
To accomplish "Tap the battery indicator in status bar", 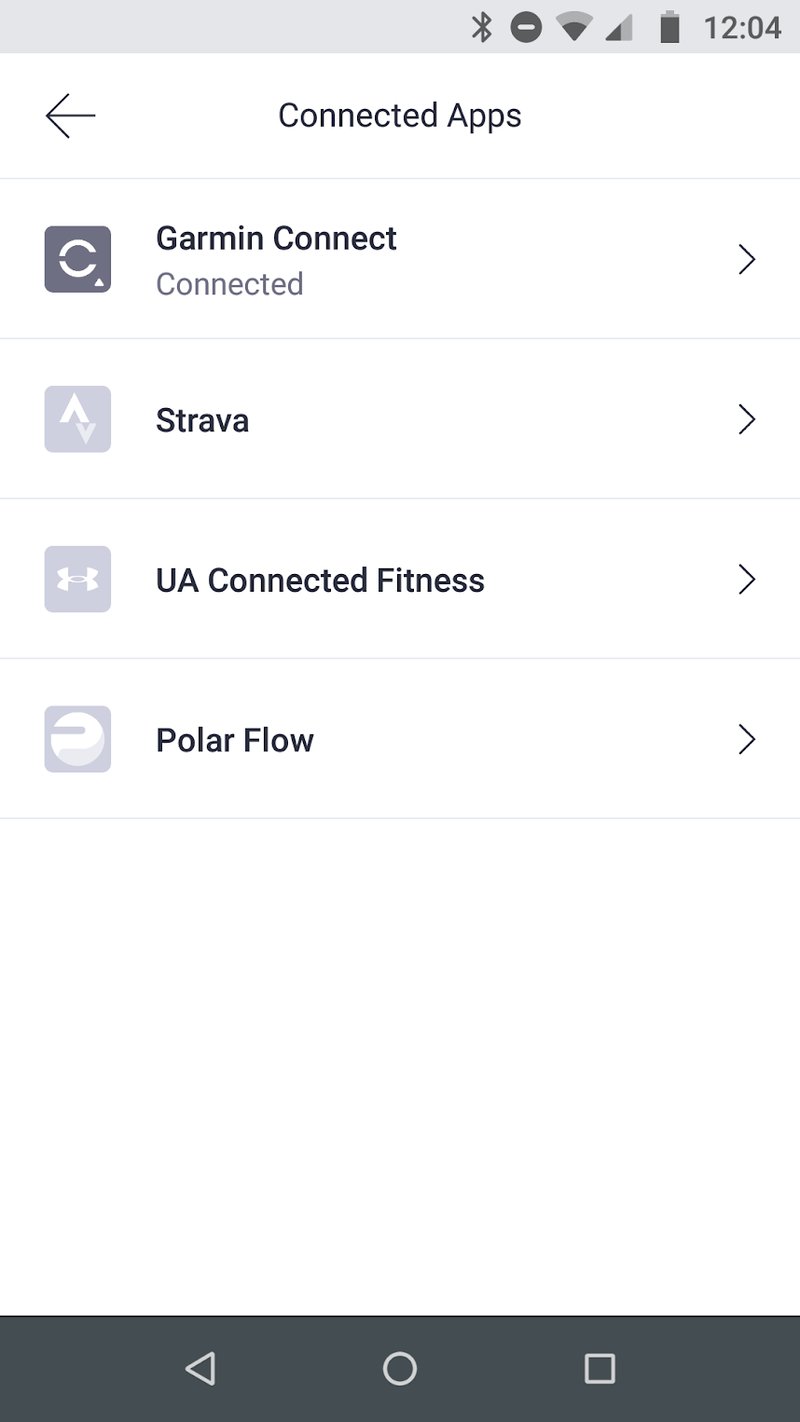I will point(668,27).
